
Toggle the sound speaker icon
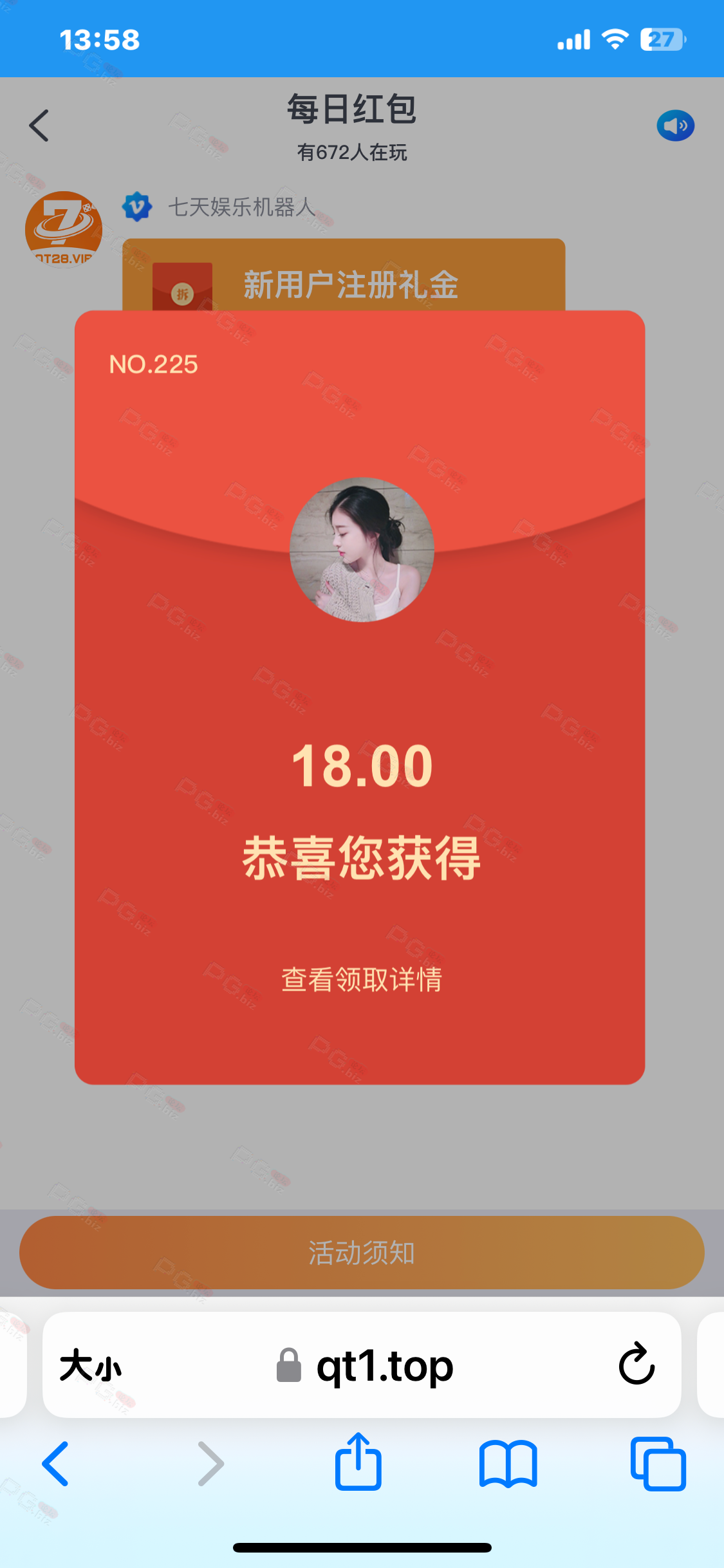point(675,126)
